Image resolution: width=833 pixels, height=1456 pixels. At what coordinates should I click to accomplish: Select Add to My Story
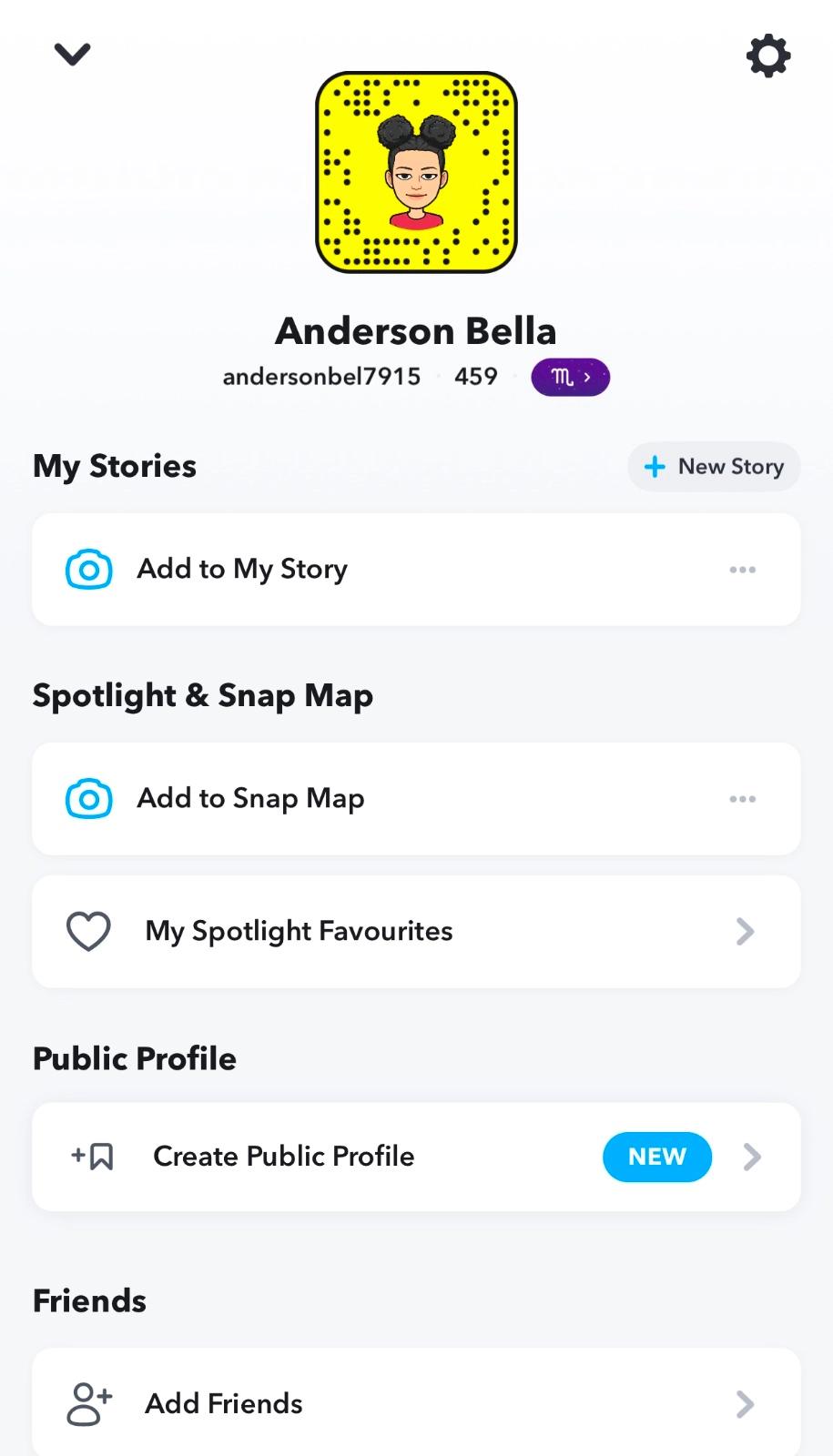(242, 570)
